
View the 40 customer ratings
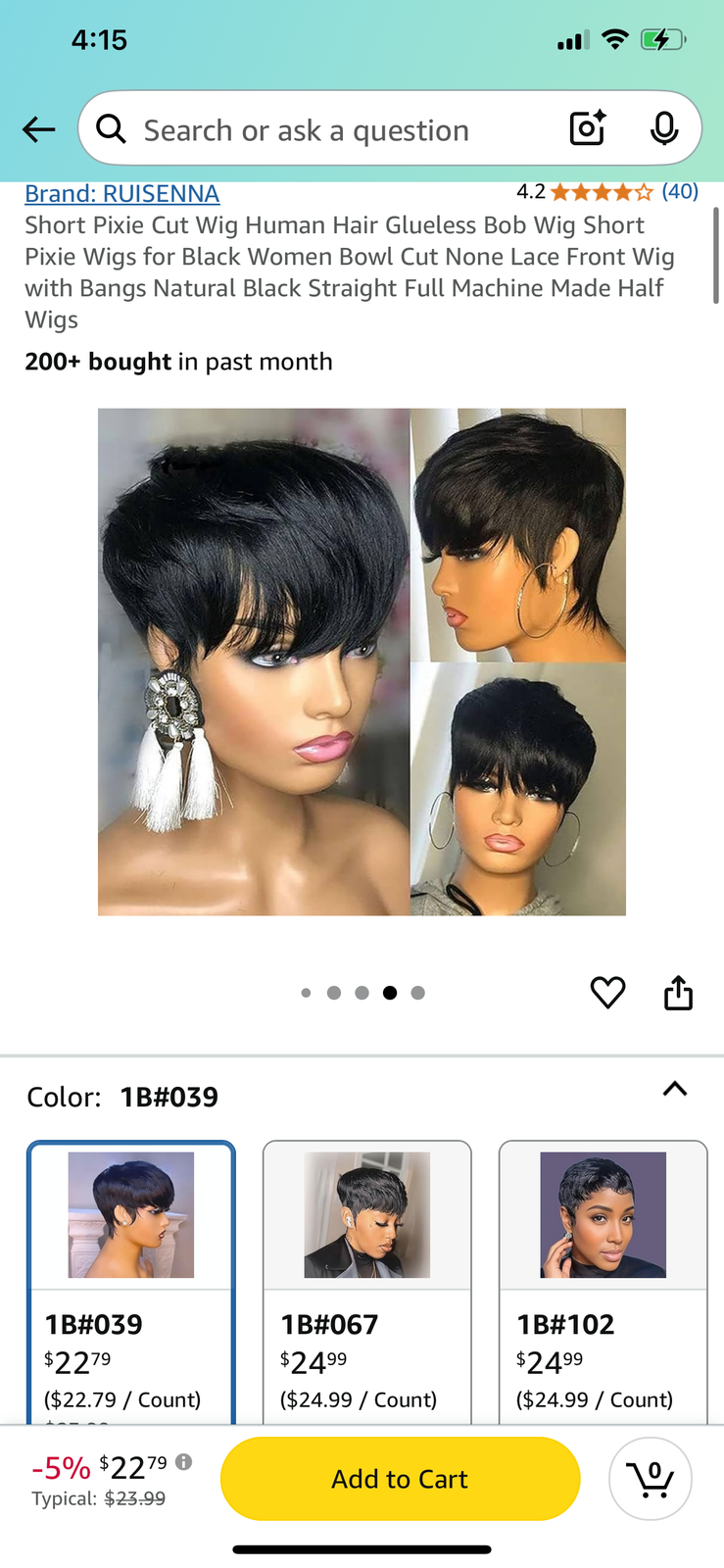point(679,191)
